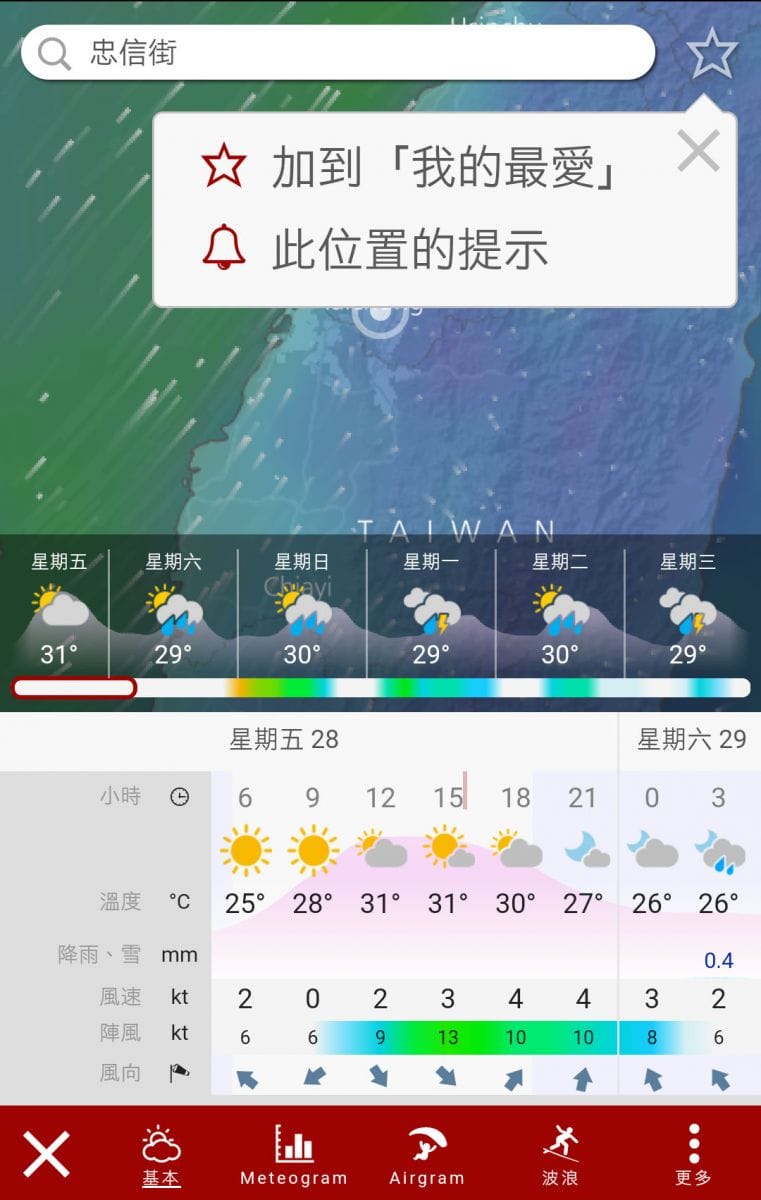This screenshot has height=1200, width=761.
Task: Tap the search box showing 忠信街
Action: (x=338, y=52)
